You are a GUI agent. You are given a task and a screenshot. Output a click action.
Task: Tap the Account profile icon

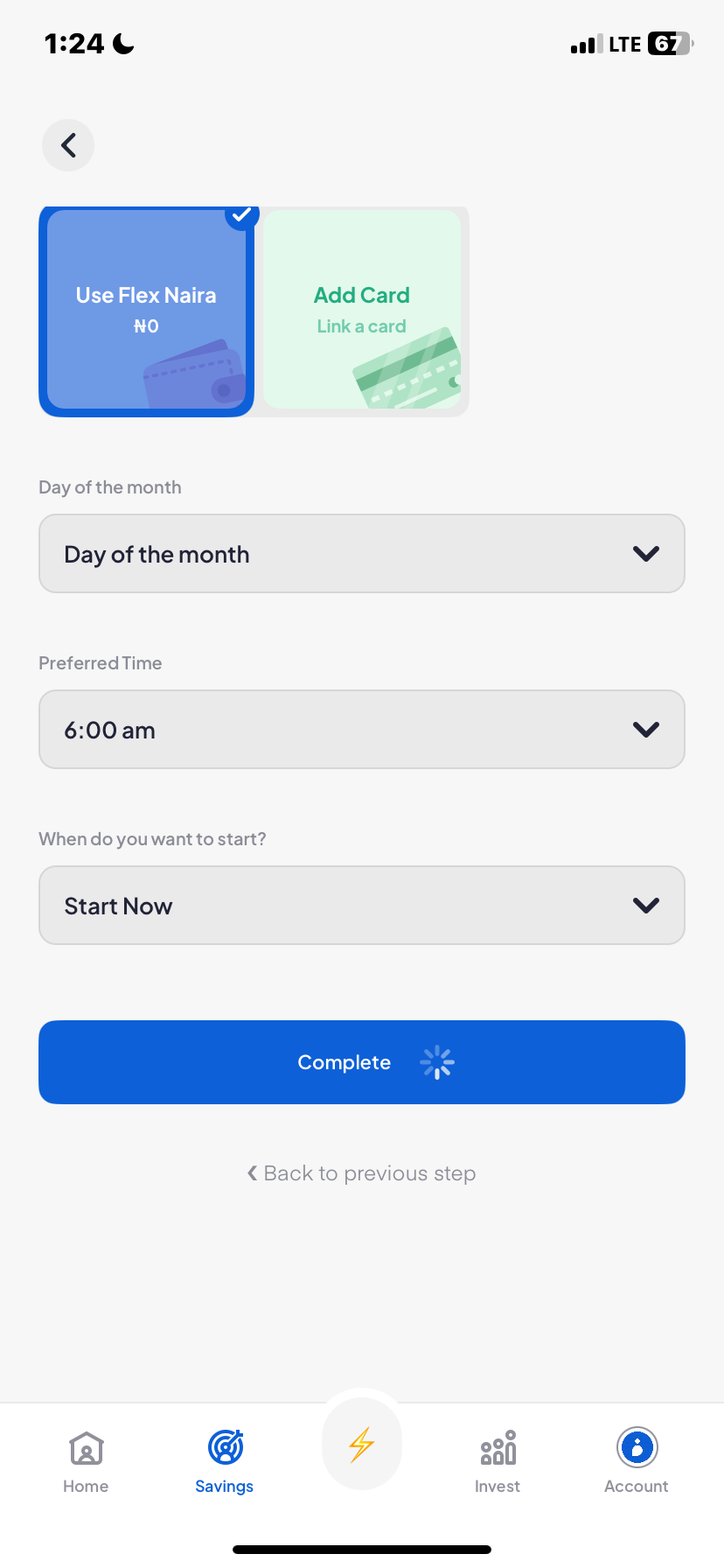(x=636, y=1441)
